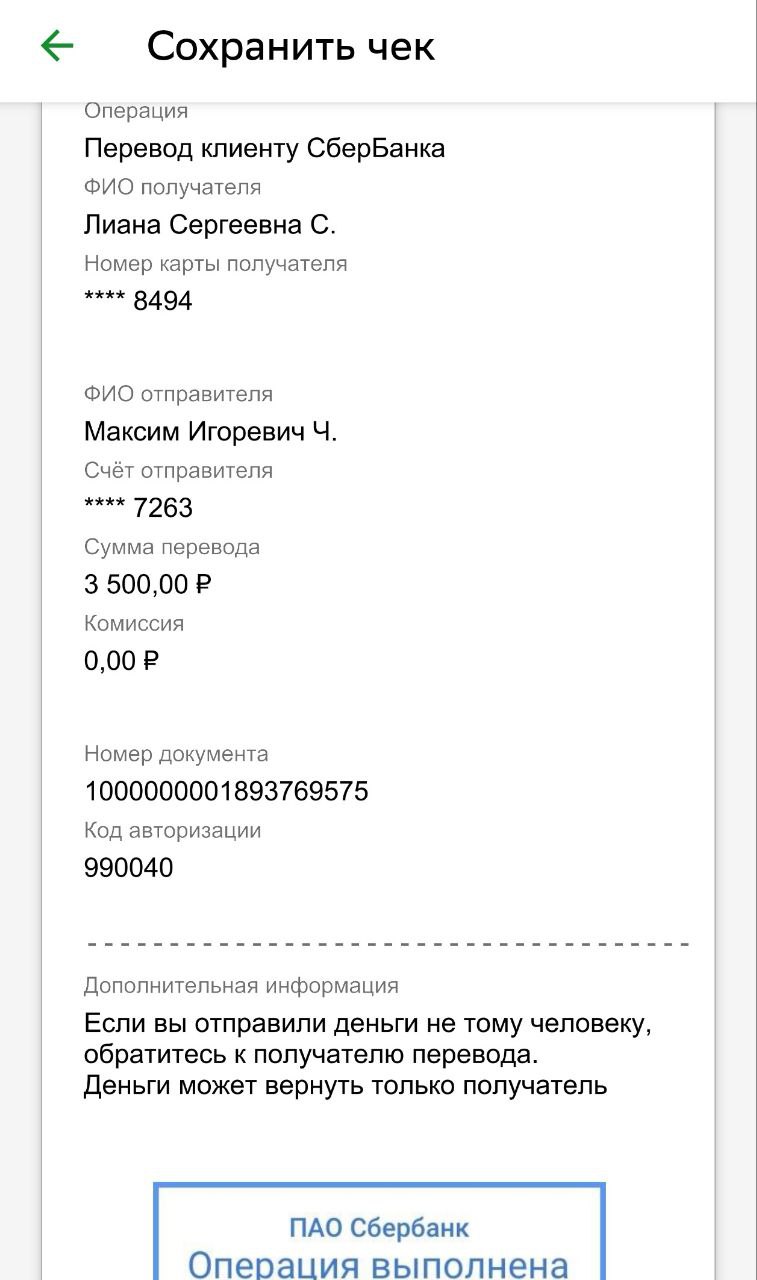
Task: Go back using the green arrow
Action: coord(57,46)
